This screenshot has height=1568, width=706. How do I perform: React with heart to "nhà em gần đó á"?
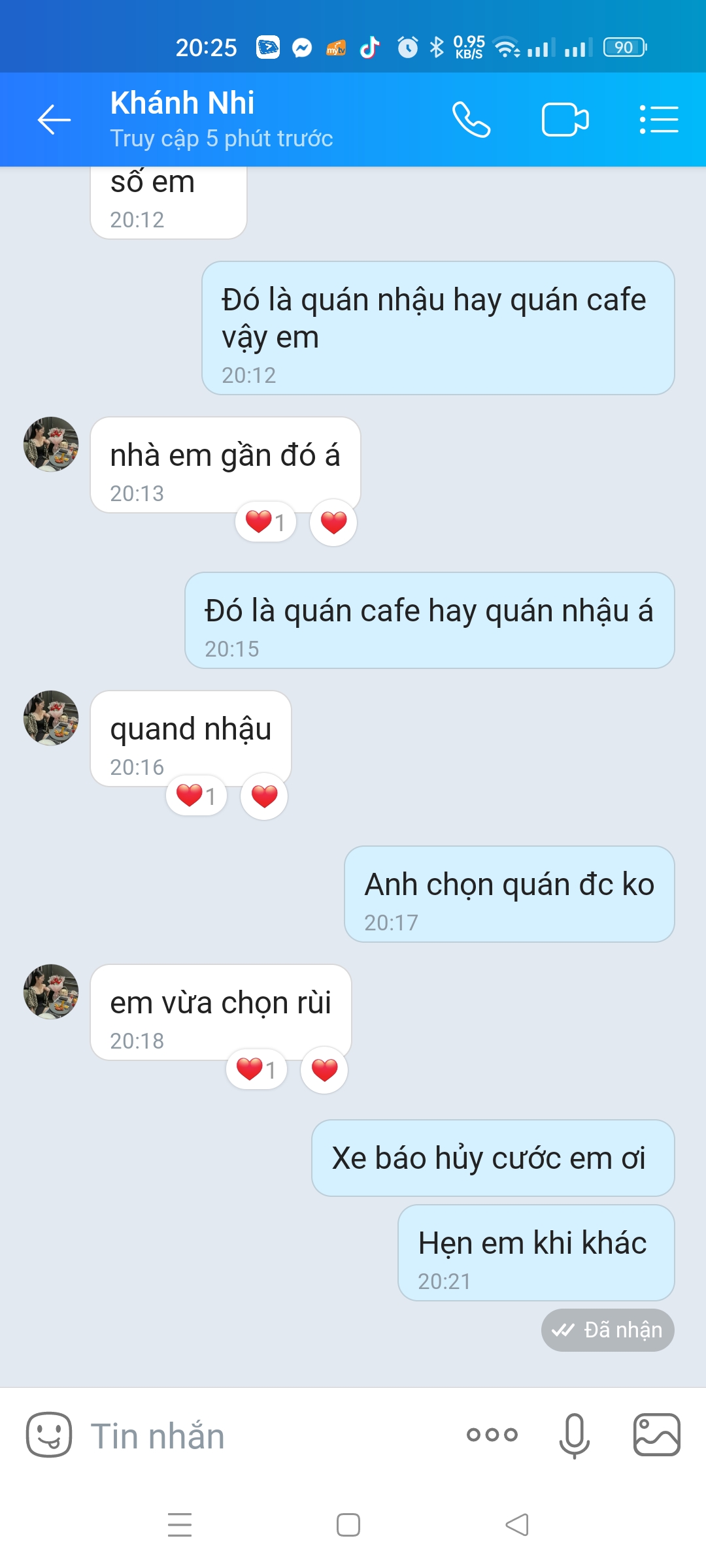[x=333, y=523]
